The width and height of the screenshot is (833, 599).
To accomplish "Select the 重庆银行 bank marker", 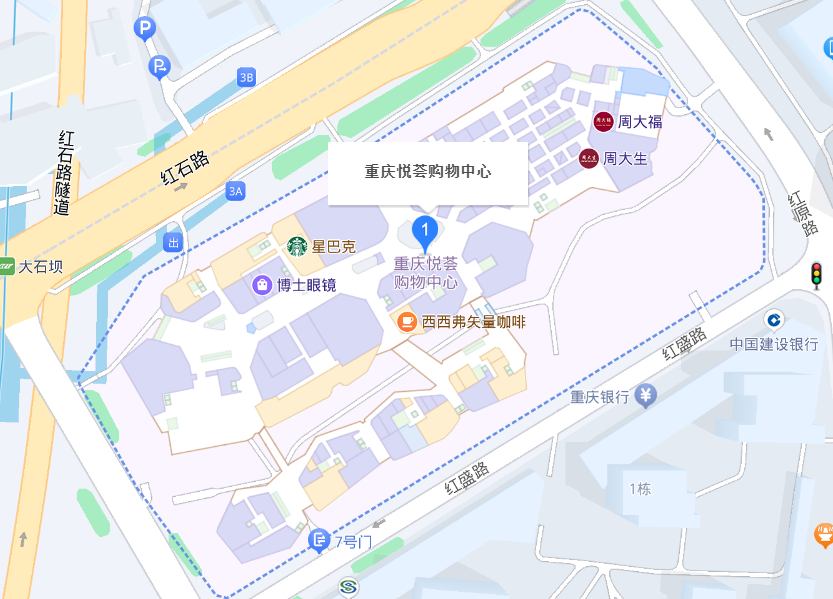I will coord(647,396).
